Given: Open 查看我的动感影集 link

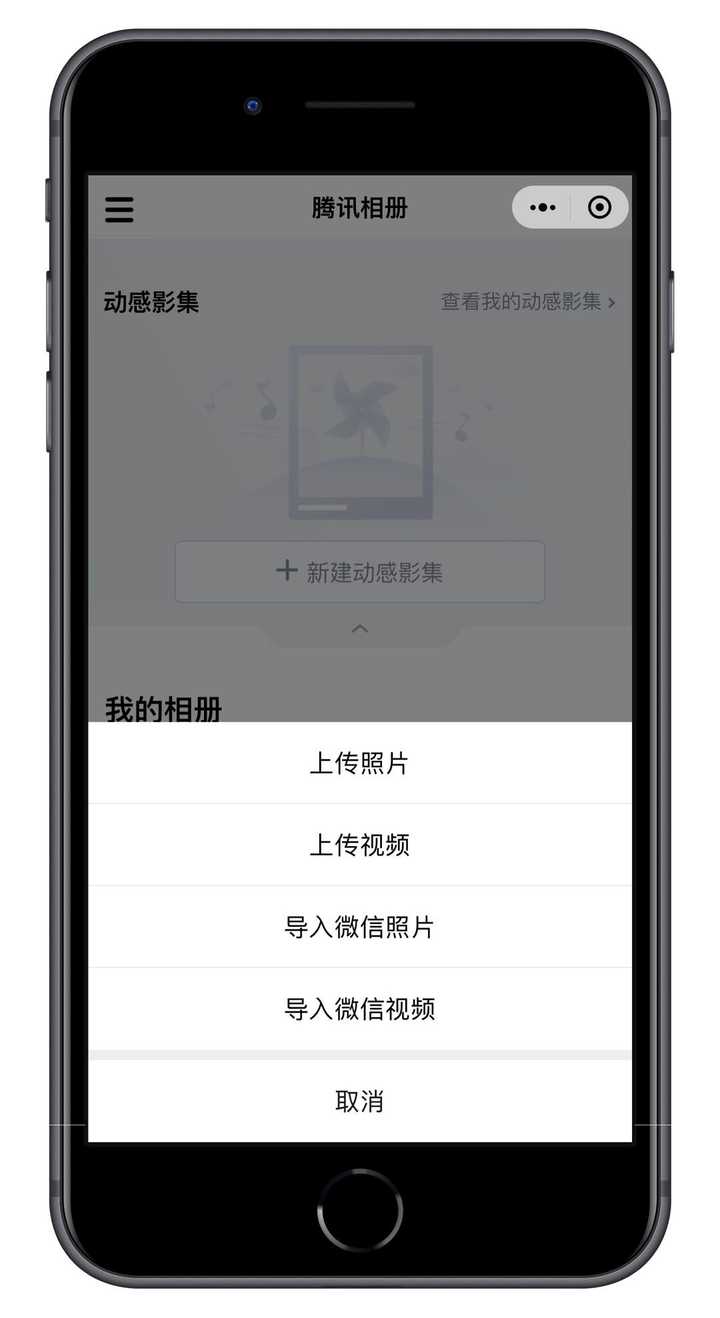Looking at the screenshot, I should (528, 302).
